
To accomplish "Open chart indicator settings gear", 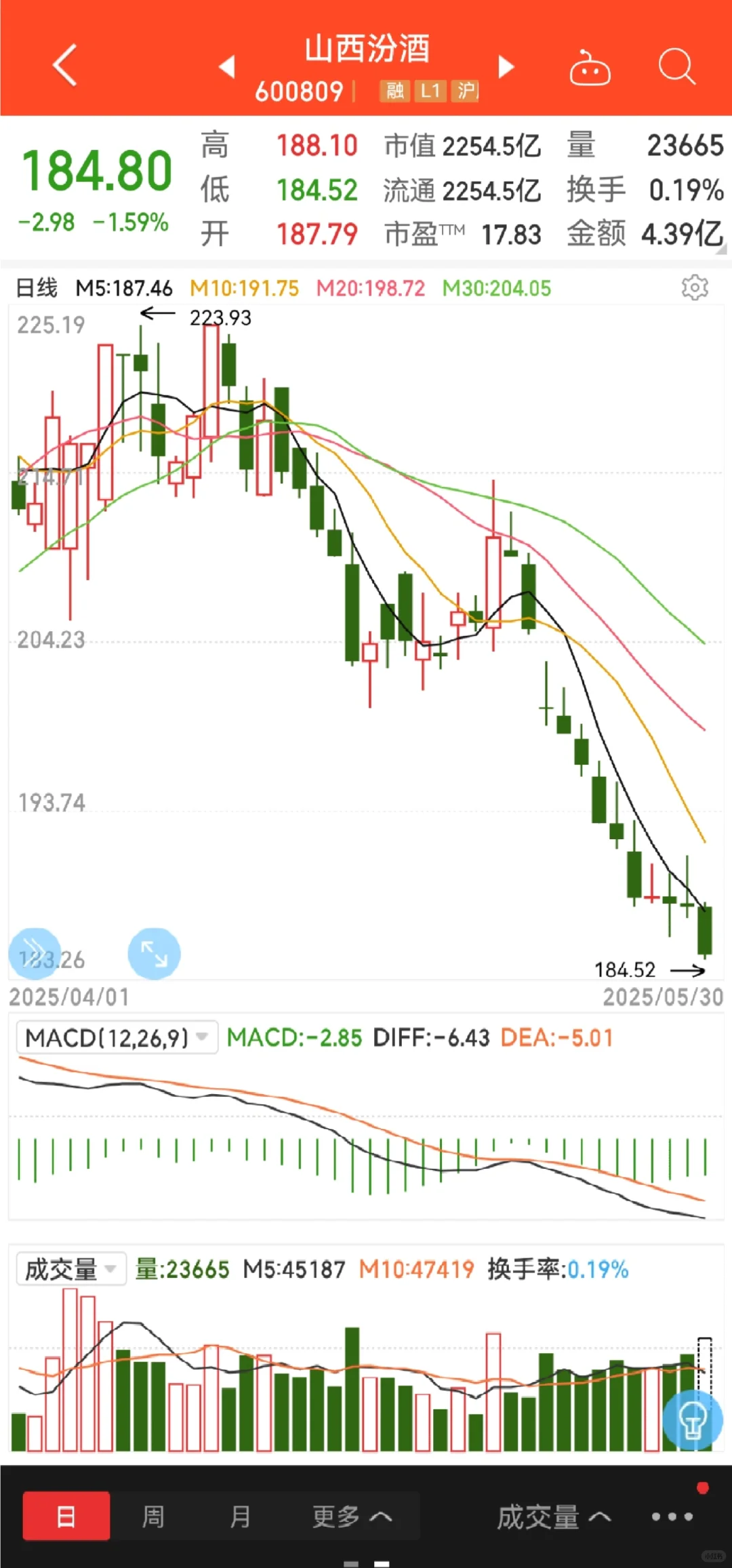I will click(x=695, y=287).
